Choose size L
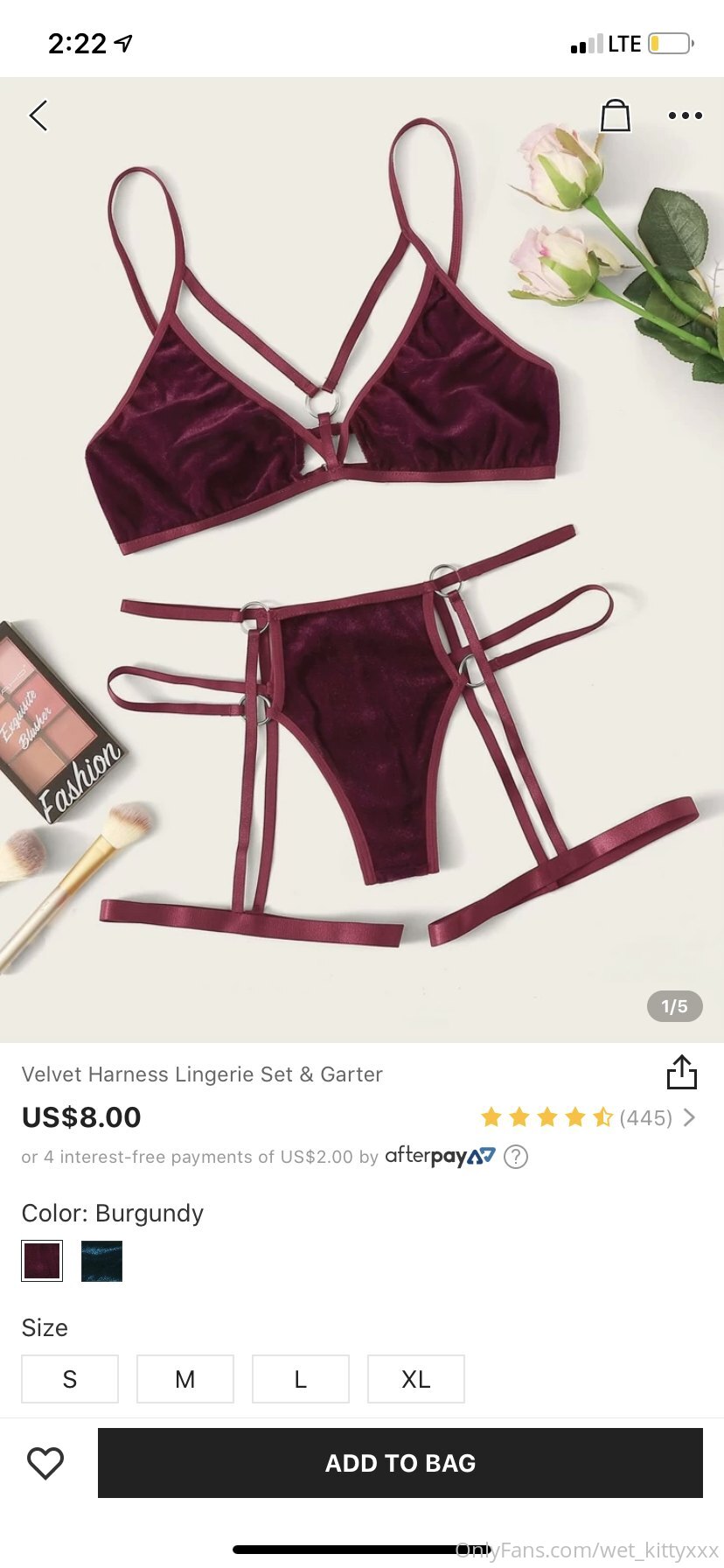 click(x=301, y=1379)
